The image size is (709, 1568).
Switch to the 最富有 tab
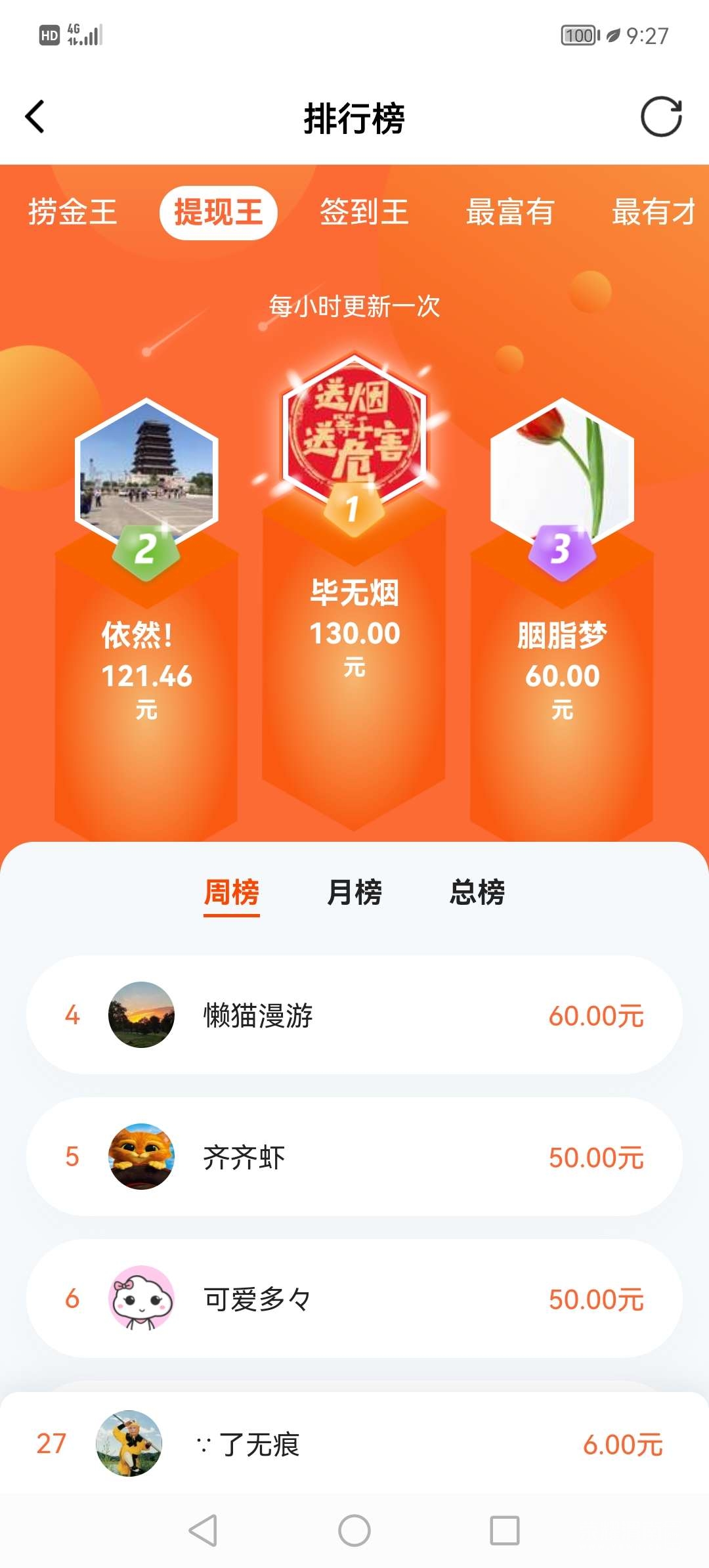pos(510,212)
